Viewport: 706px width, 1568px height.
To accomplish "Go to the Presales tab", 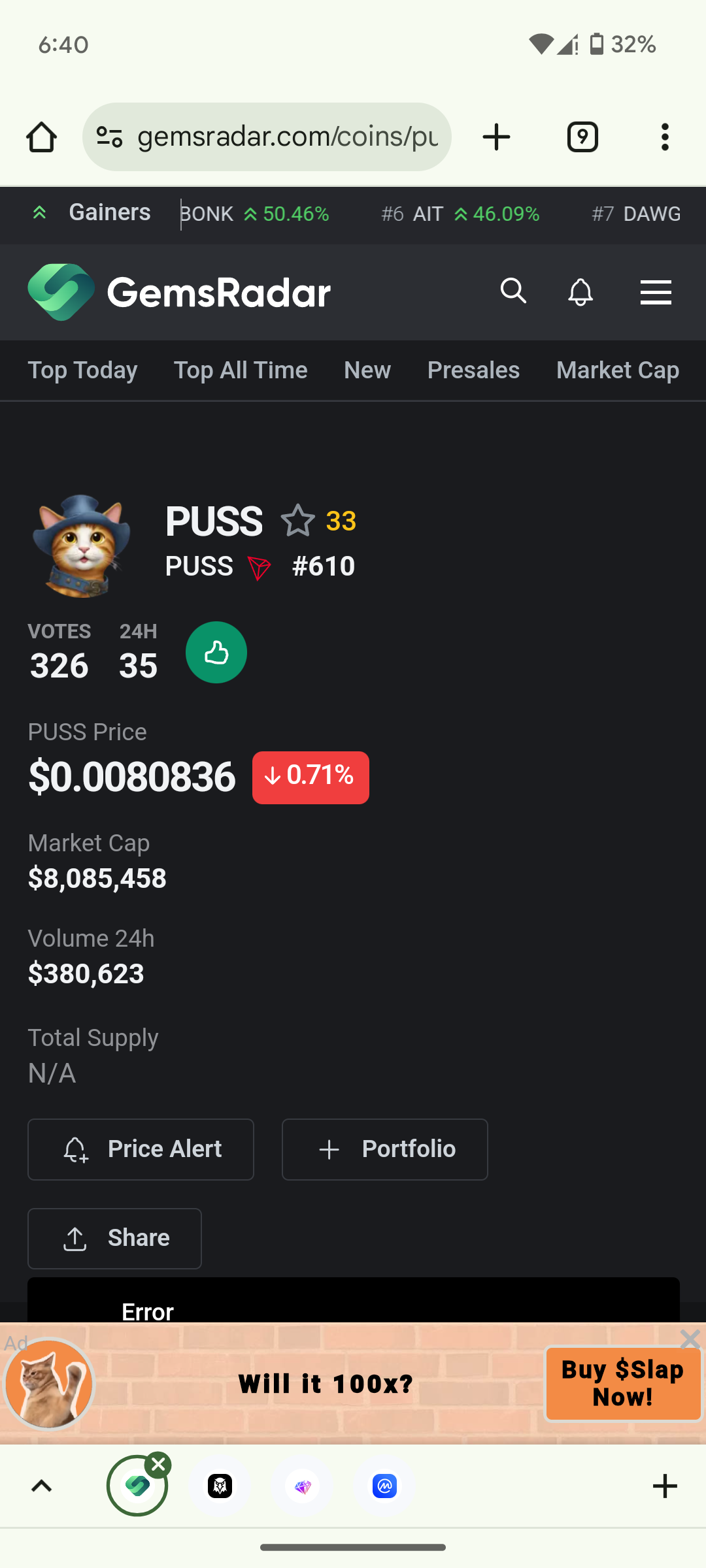I will (x=473, y=370).
